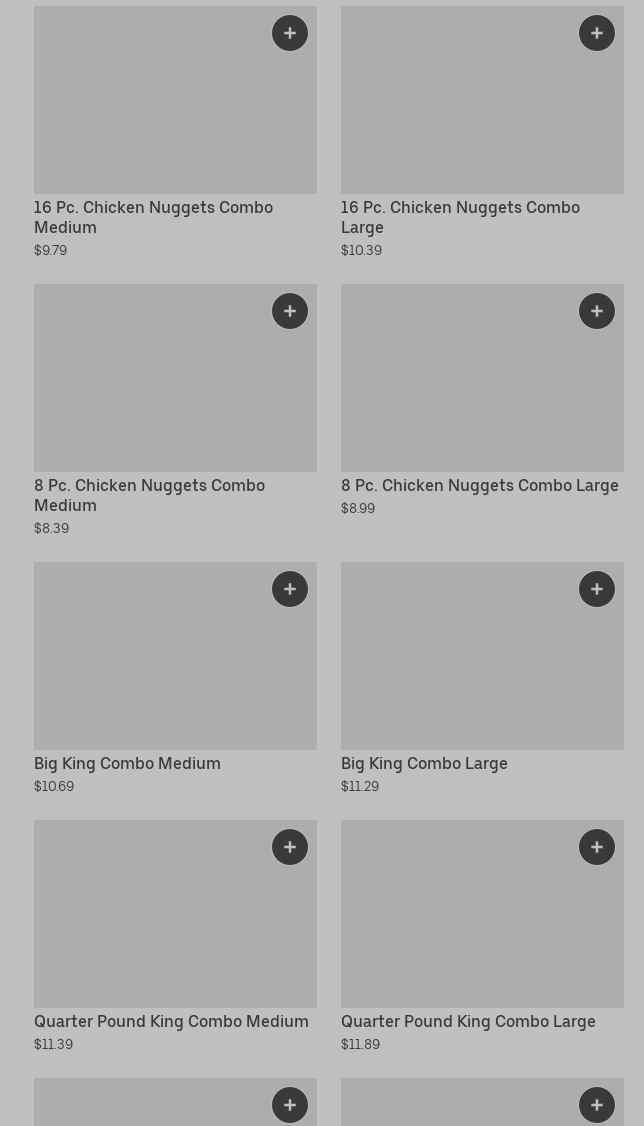The height and width of the screenshot is (1126, 644).
Task: Add 16 Pc. Chicken Nuggets Combo Large
Action: (x=597, y=33)
